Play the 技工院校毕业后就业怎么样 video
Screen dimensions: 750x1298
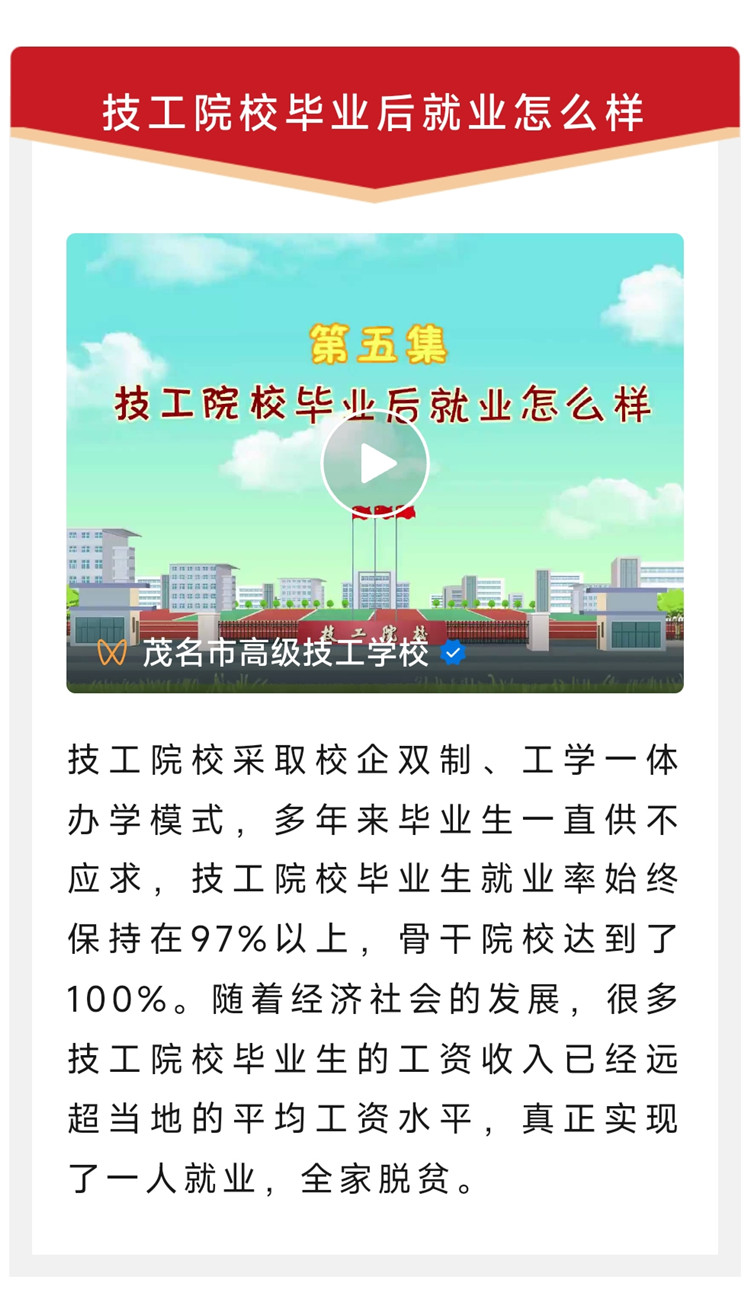[x=375, y=463]
